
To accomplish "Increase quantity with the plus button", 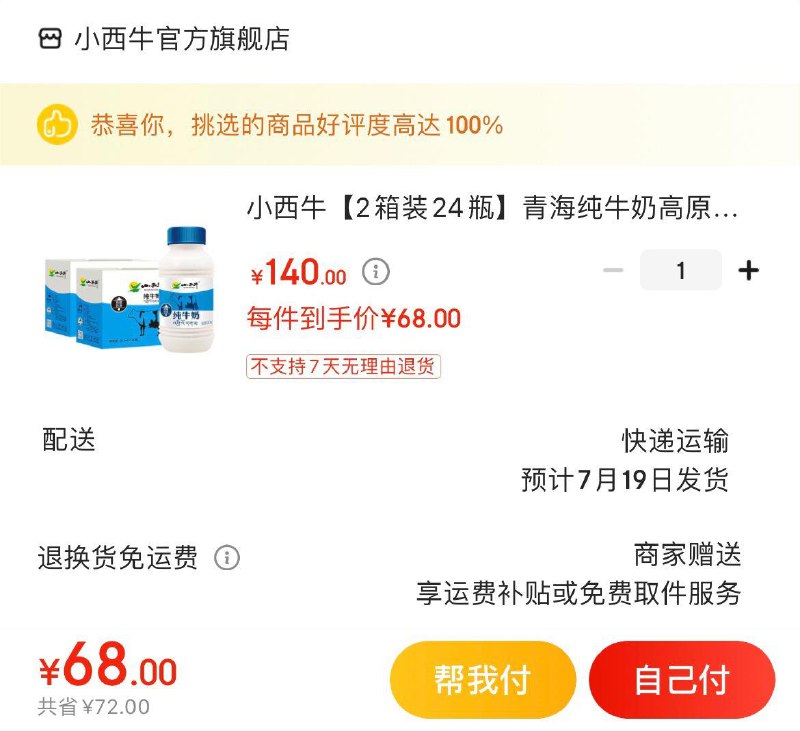I will point(748,271).
